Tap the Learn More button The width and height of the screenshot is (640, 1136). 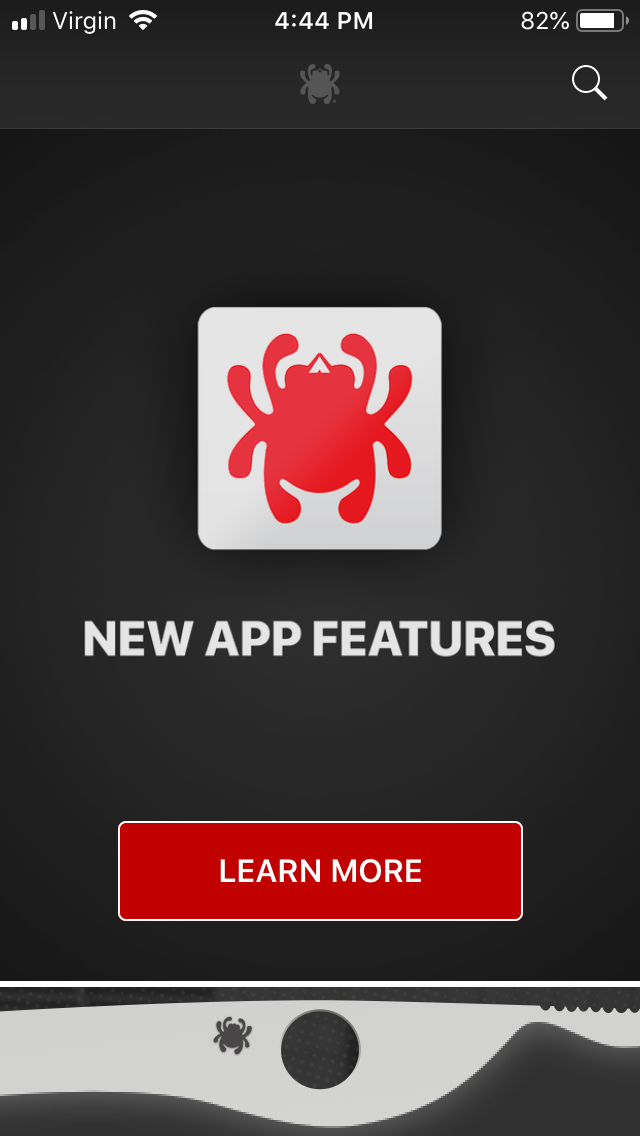click(320, 871)
